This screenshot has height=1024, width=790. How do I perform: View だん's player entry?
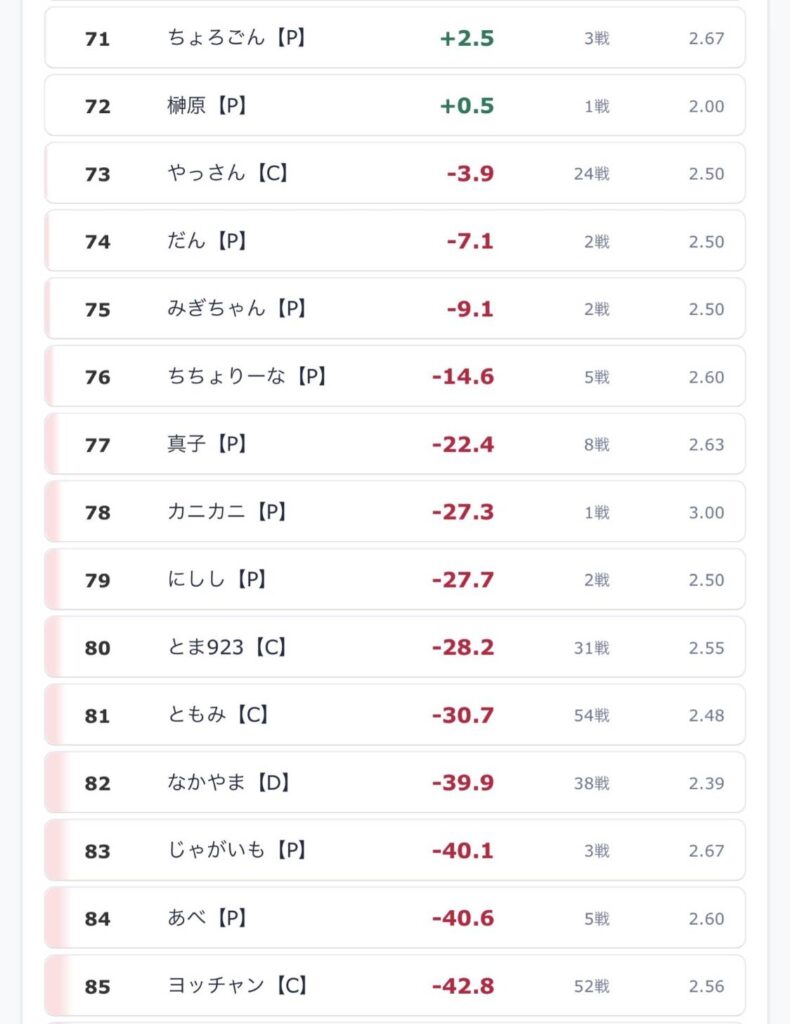(395, 241)
